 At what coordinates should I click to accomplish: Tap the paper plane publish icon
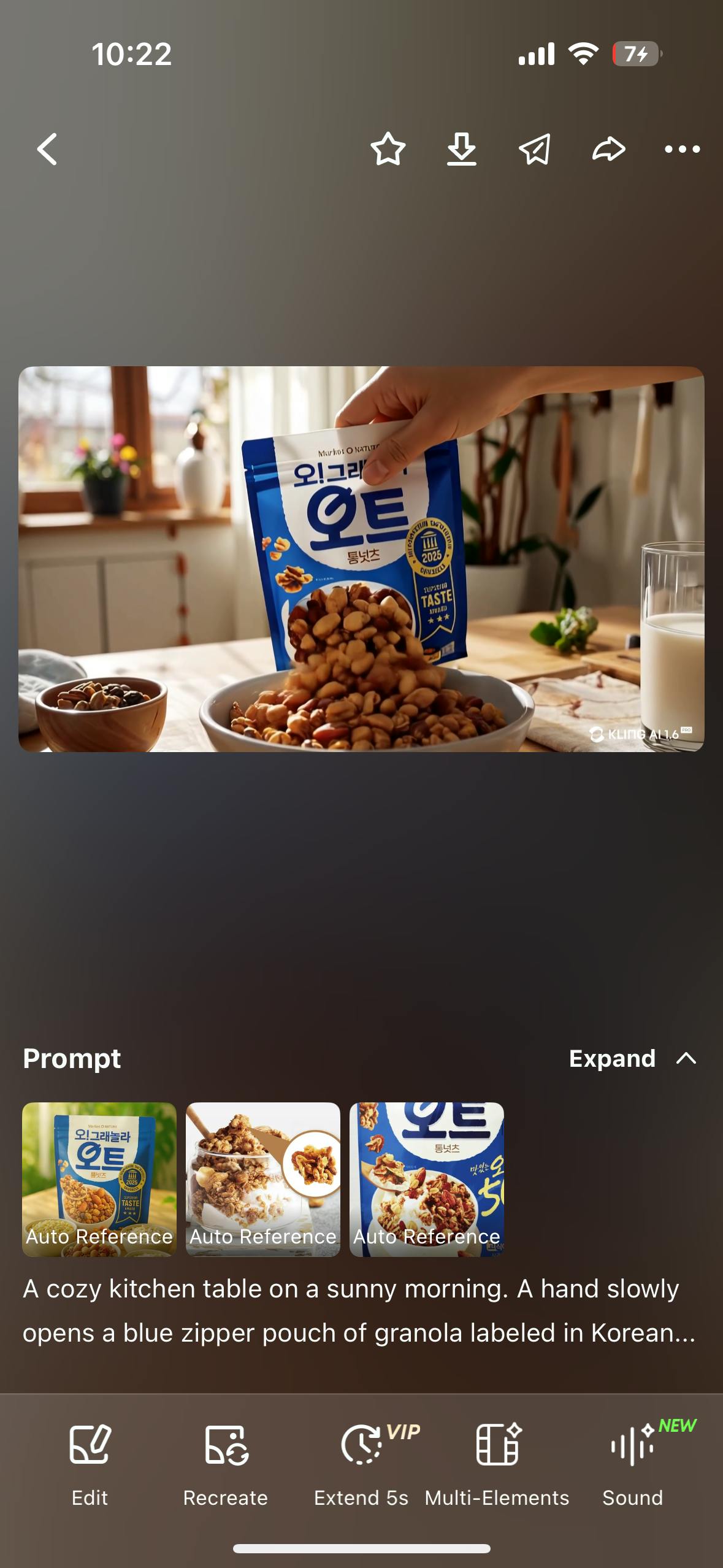click(x=535, y=149)
